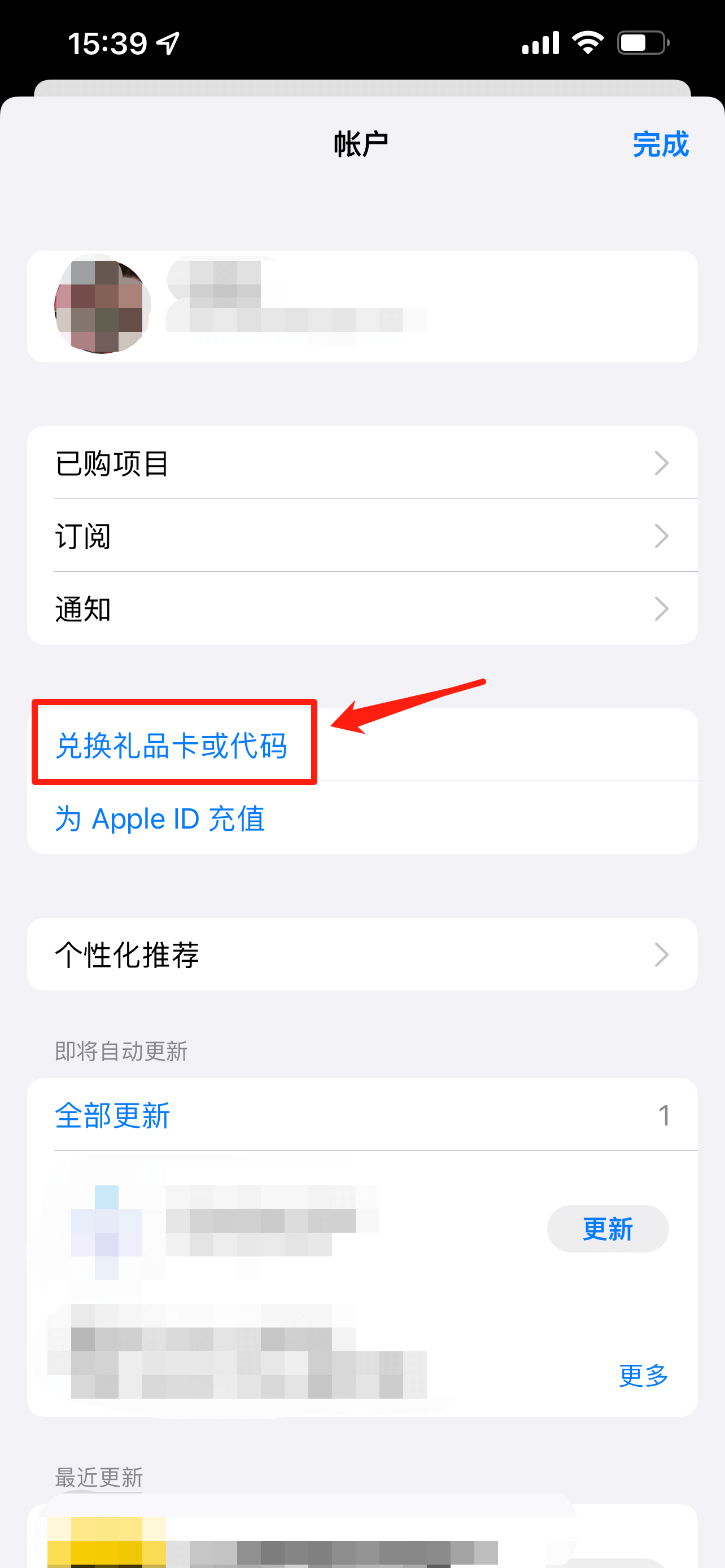Image resolution: width=725 pixels, height=1568 pixels.
Task: Tap the 更新 button for the pending app
Action: [x=607, y=1228]
